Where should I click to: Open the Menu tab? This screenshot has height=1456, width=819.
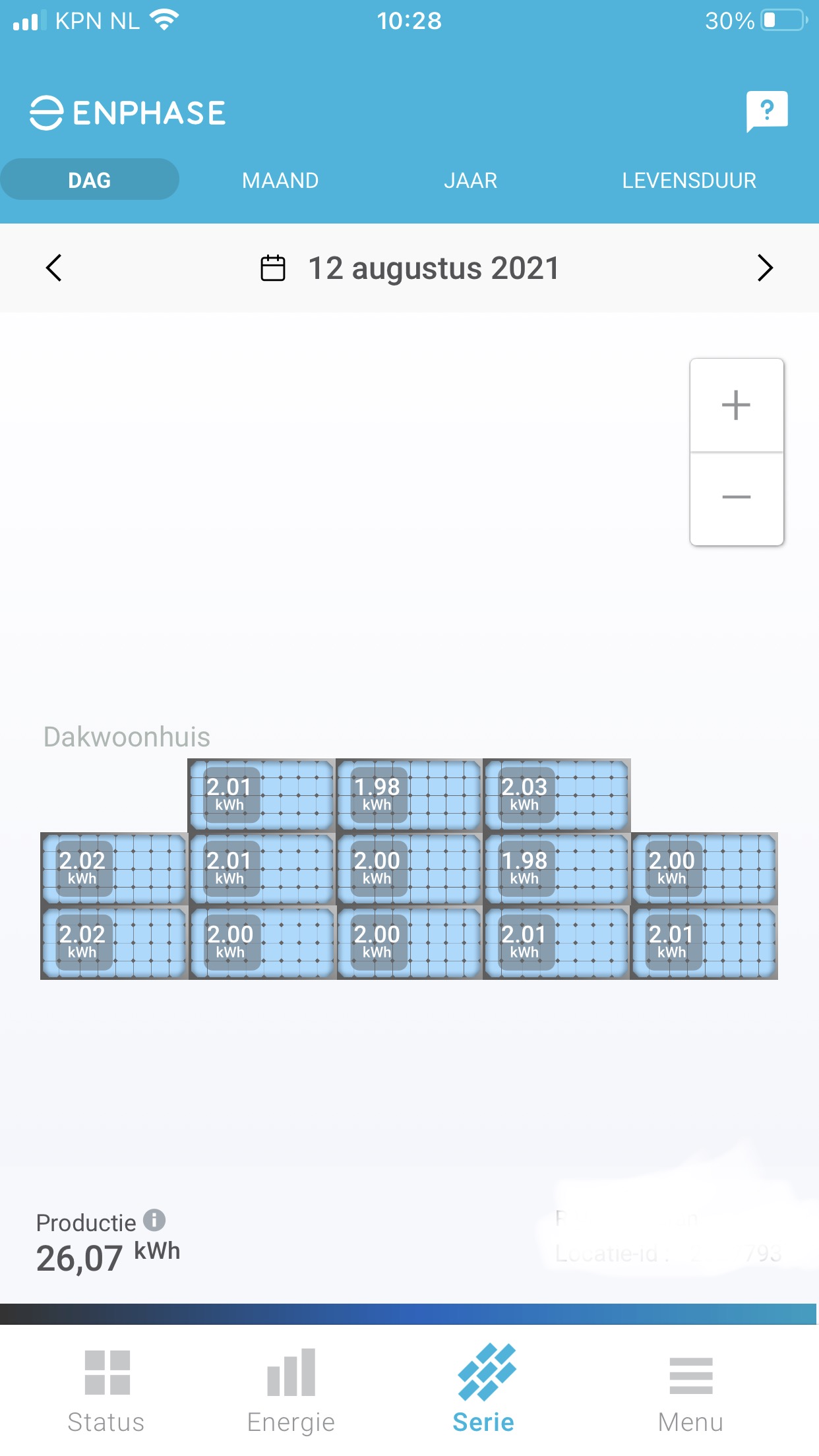[x=690, y=1389]
